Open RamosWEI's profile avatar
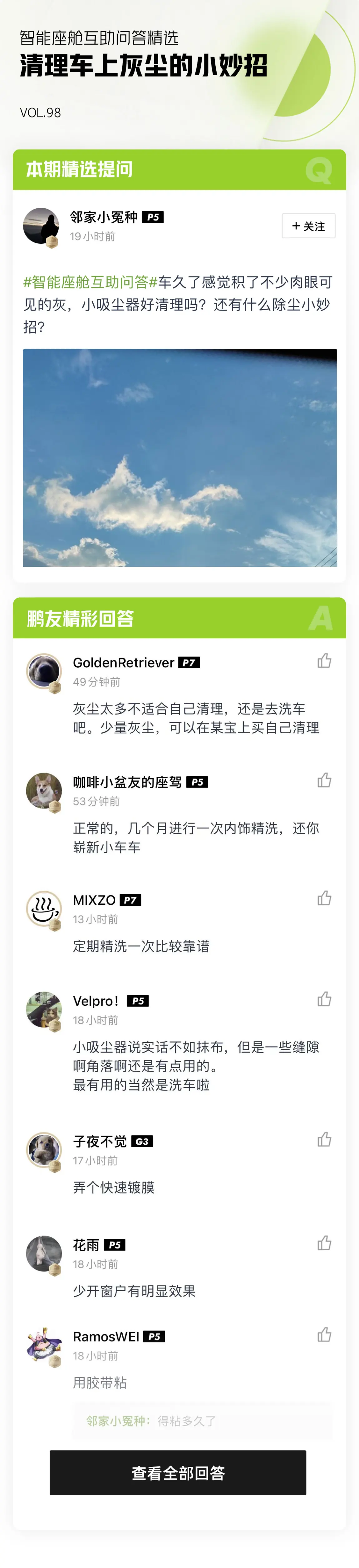The height and width of the screenshot is (1568, 359). [44, 1345]
